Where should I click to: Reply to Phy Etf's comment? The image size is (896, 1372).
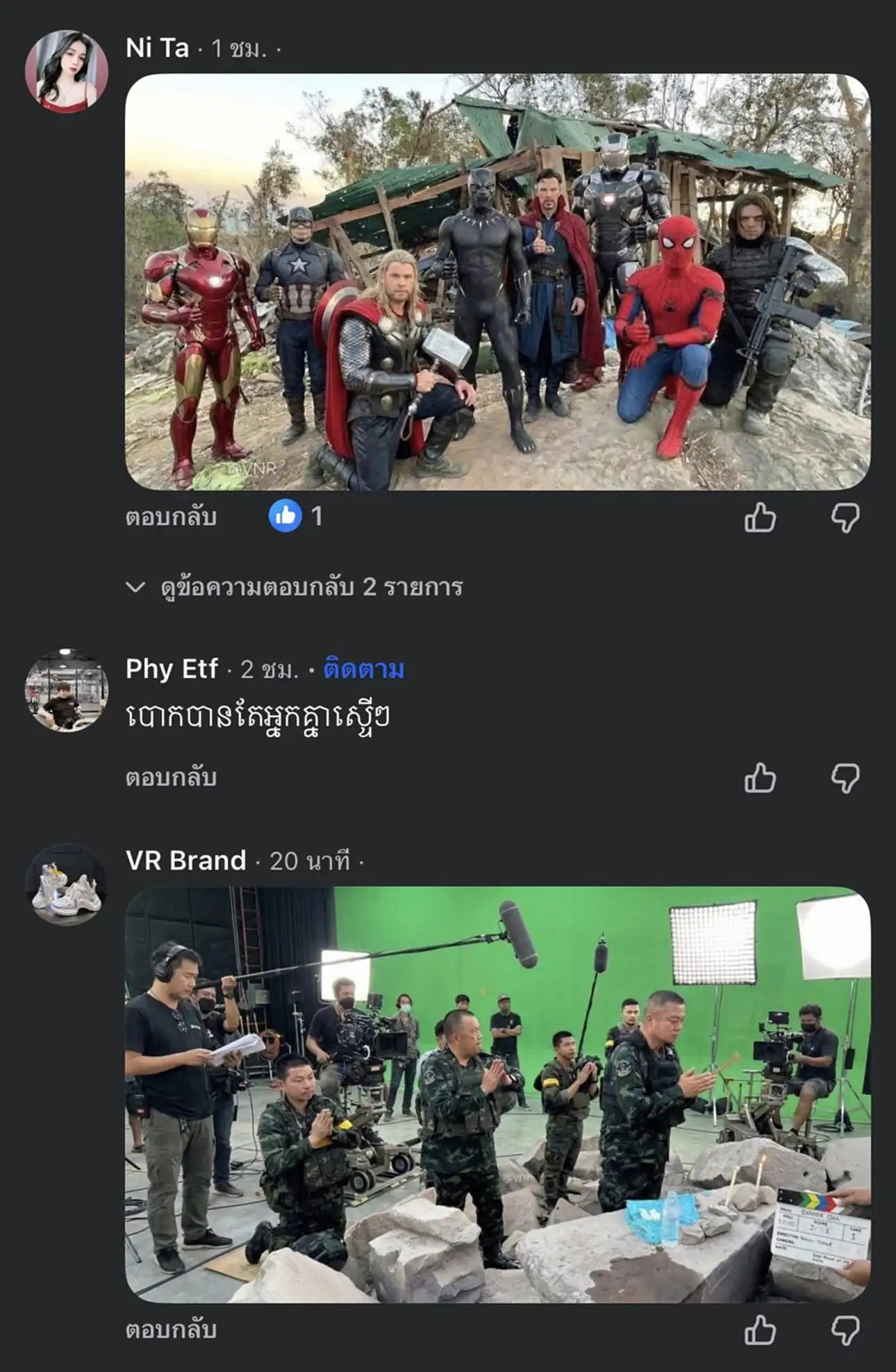point(171,777)
